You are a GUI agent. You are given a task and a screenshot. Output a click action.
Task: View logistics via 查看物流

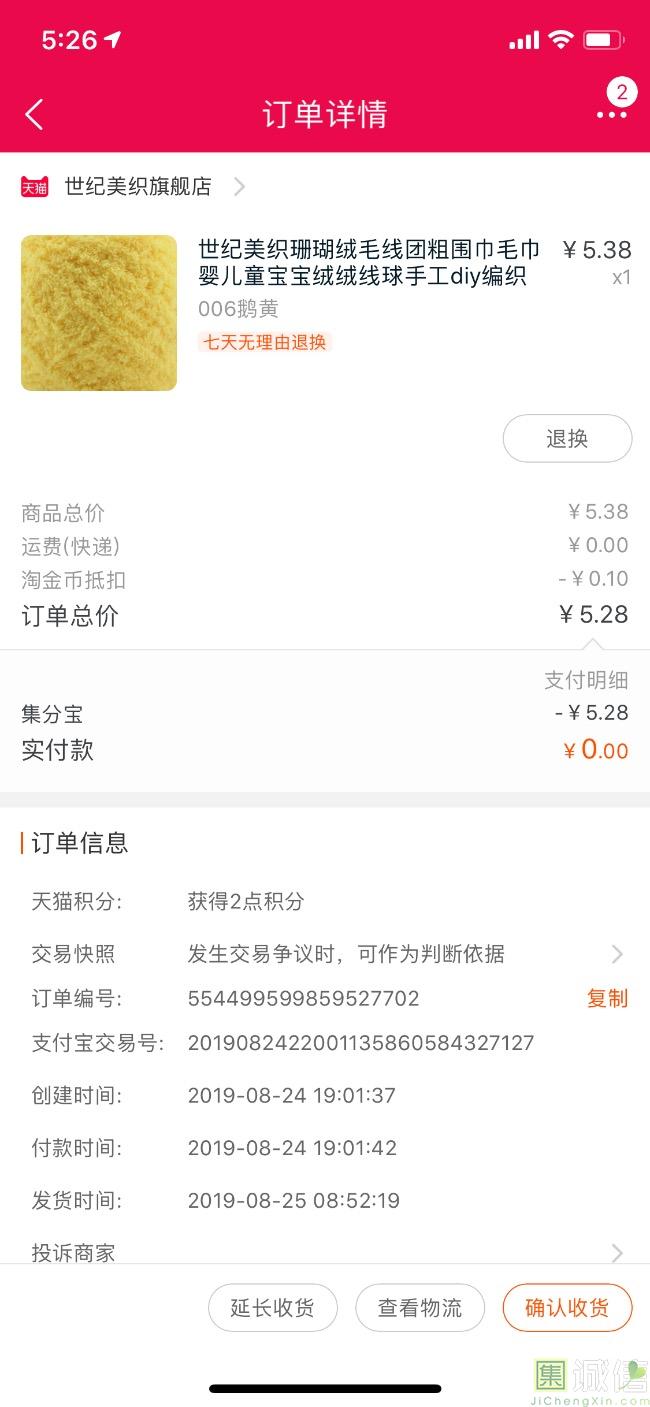point(420,1308)
